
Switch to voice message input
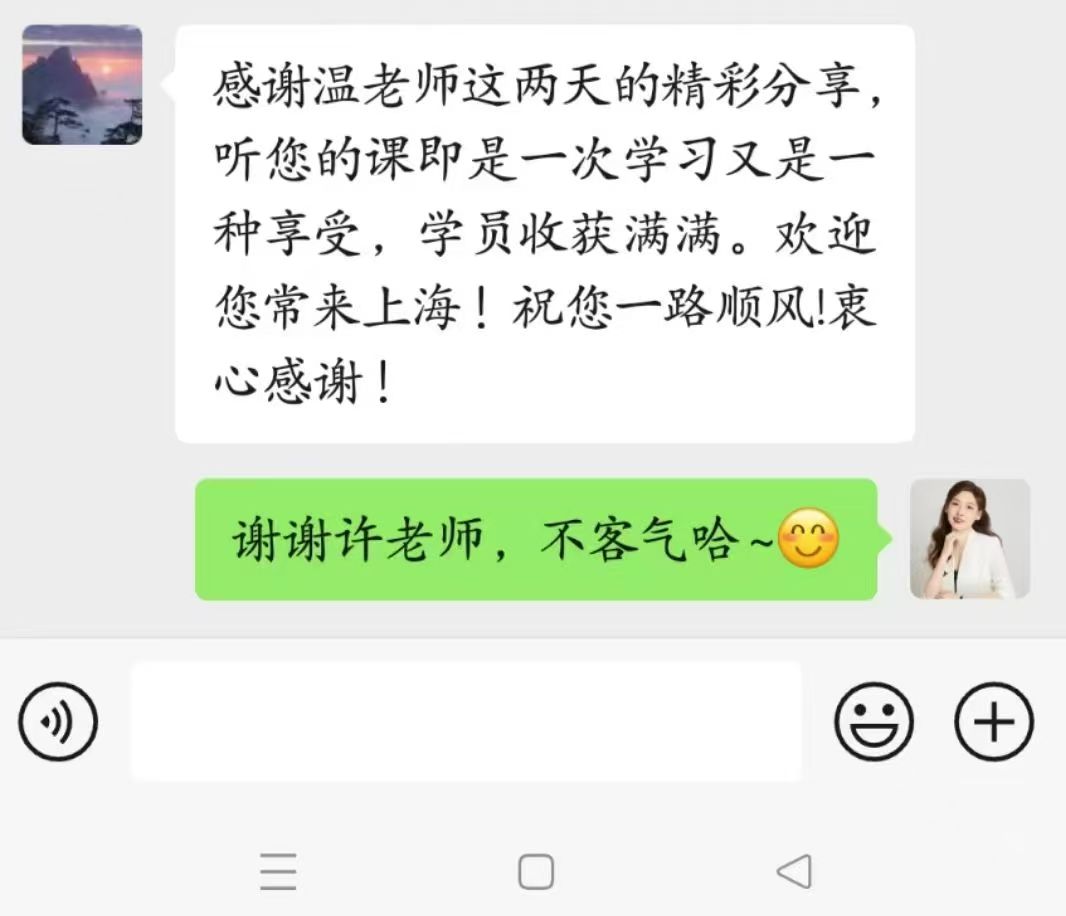(58, 721)
